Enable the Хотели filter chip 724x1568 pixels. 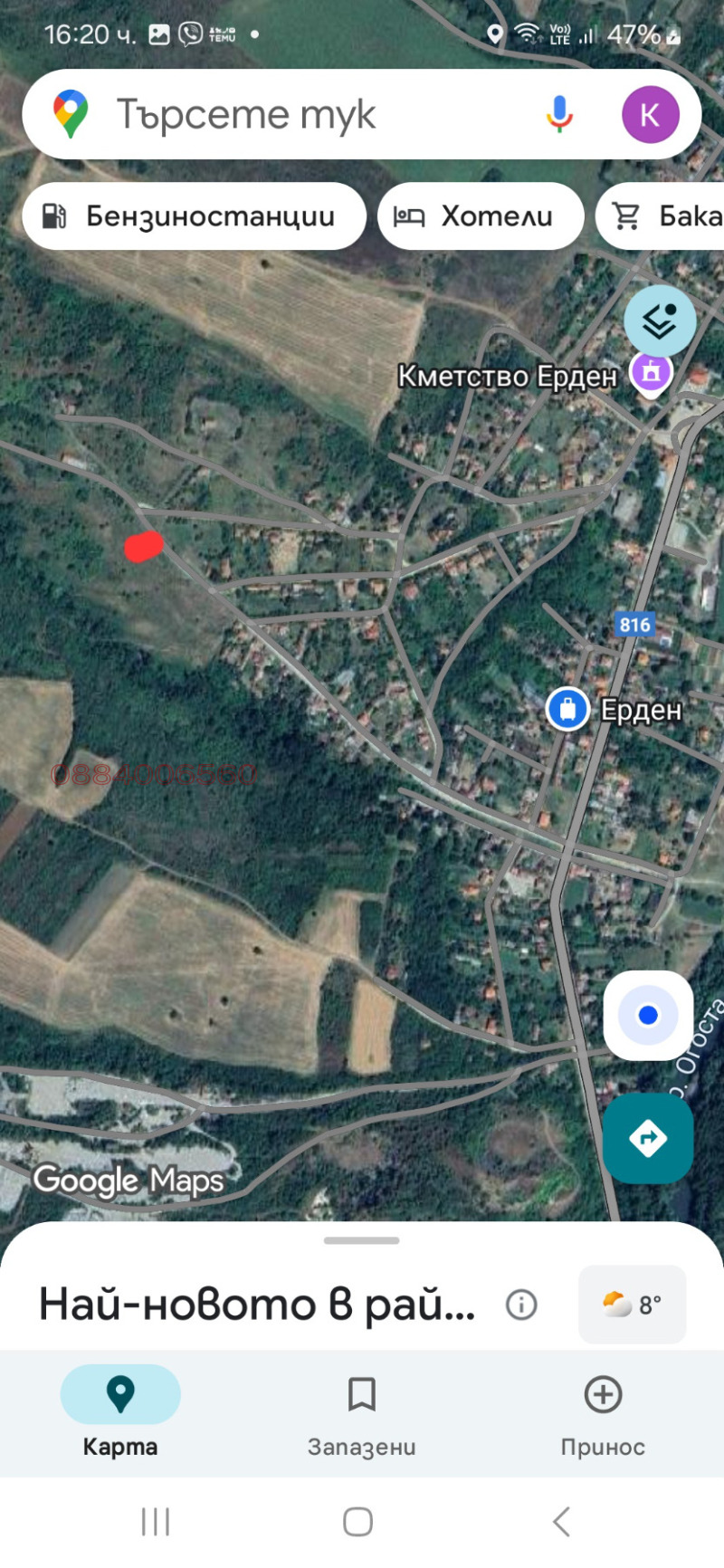pyautogui.click(x=481, y=215)
